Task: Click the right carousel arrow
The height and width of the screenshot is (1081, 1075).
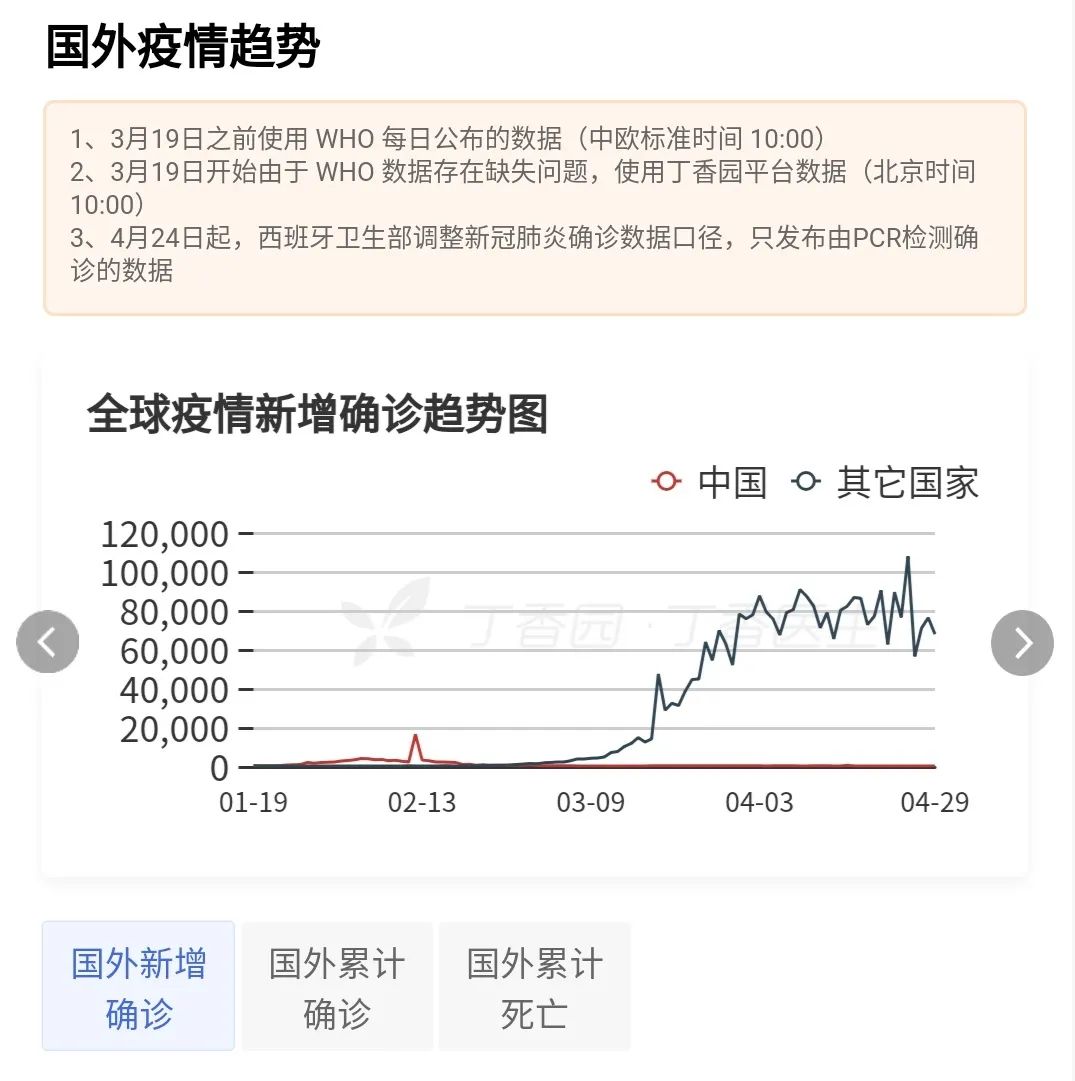Action: click(1022, 641)
